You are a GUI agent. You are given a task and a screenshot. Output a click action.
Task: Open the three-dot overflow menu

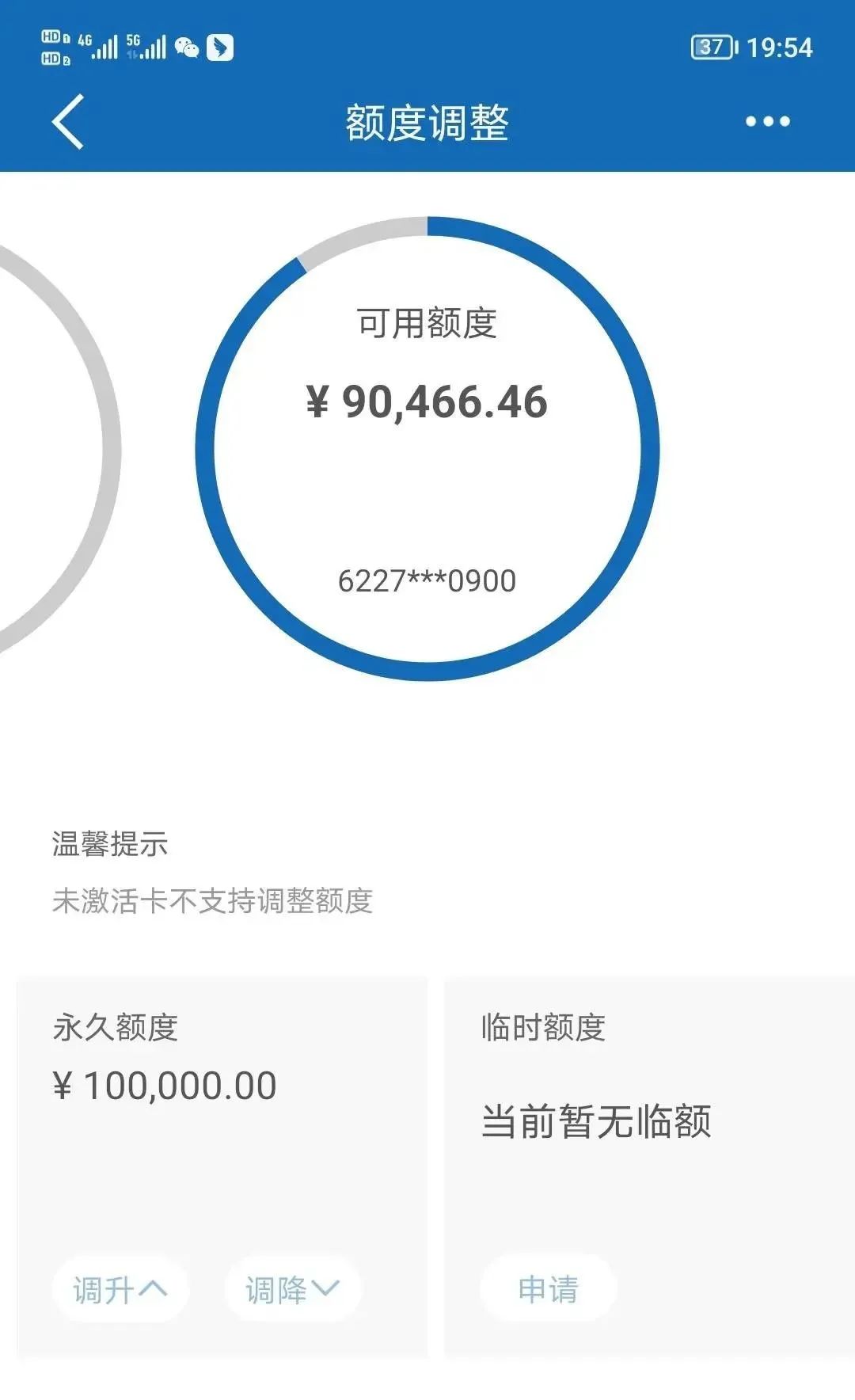[767, 121]
